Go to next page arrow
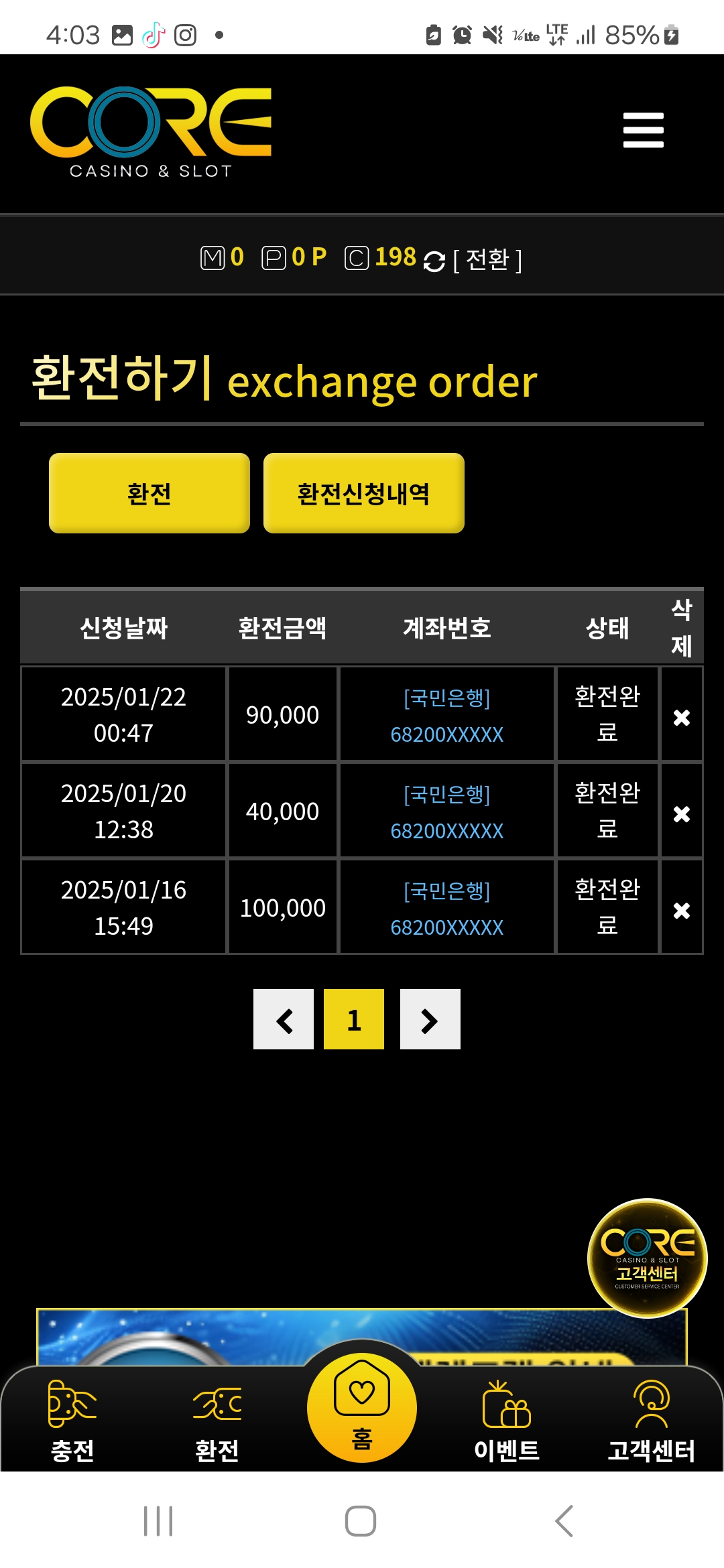 point(430,1020)
